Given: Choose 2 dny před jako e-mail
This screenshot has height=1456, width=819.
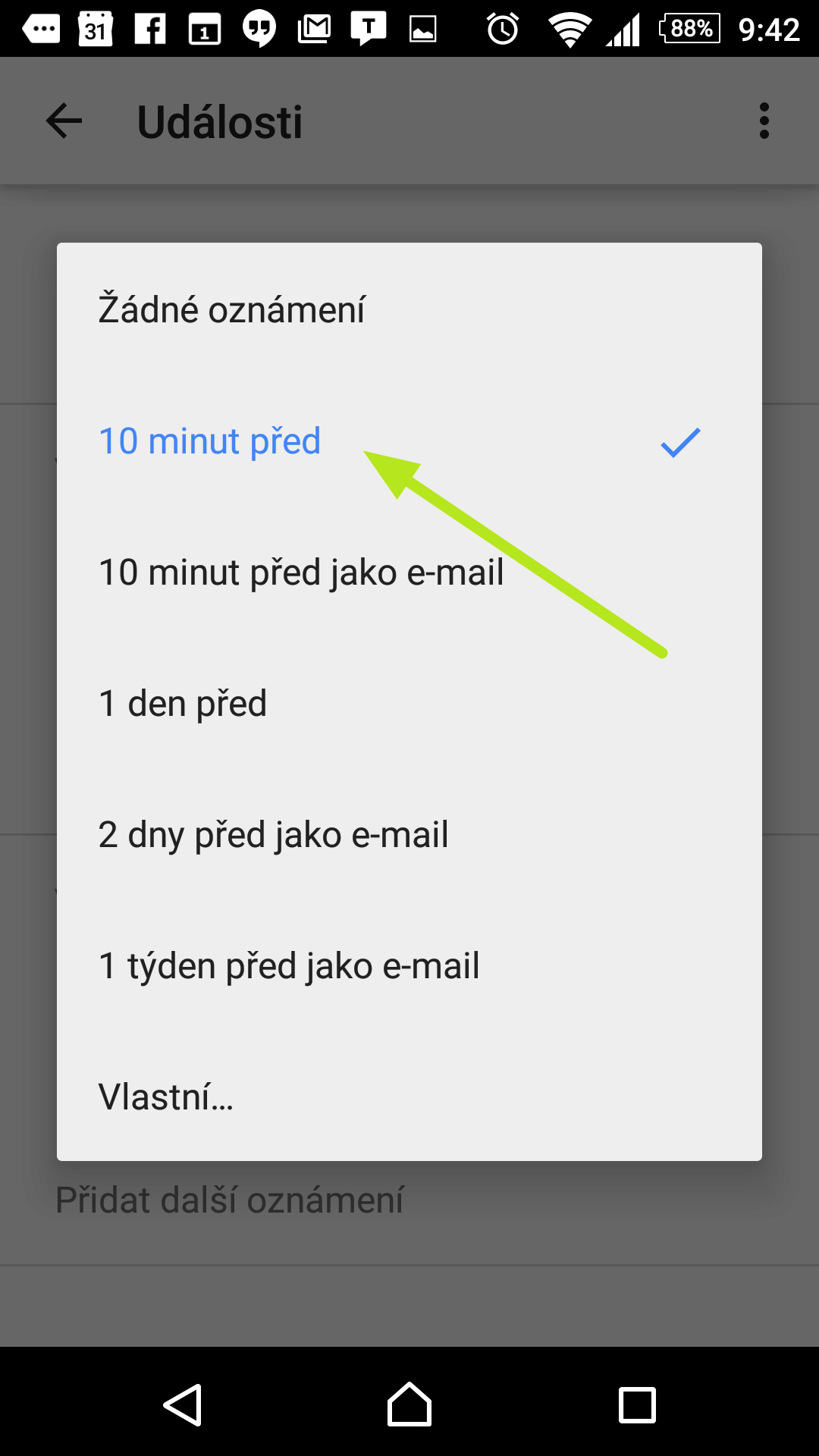Looking at the screenshot, I should (x=409, y=834).
